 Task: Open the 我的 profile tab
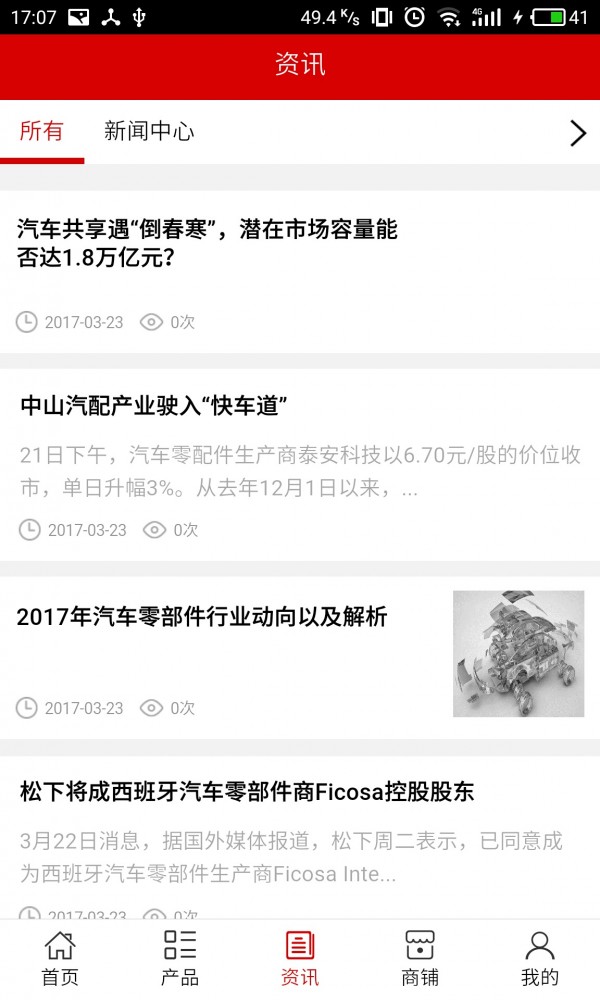[540, 958]
